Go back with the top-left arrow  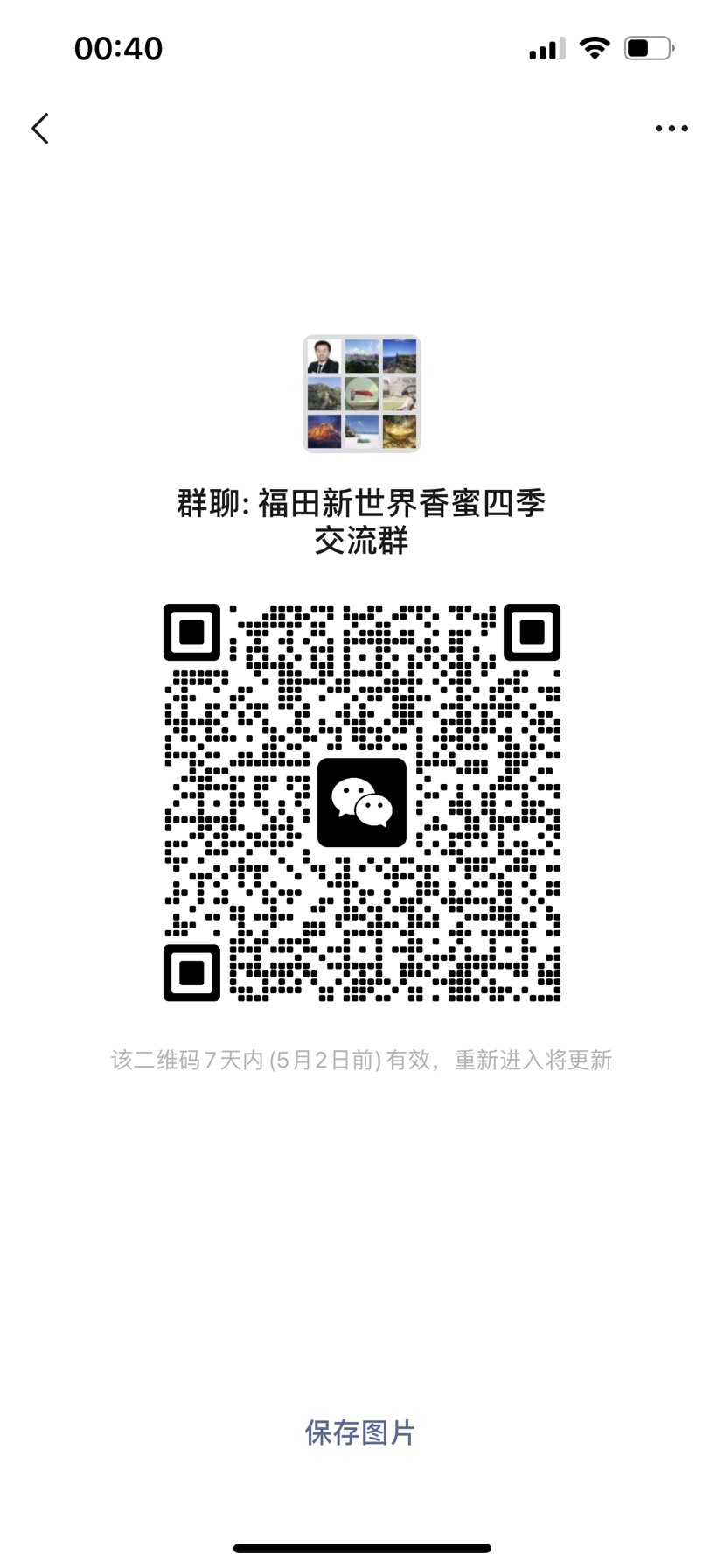point(40,129)
